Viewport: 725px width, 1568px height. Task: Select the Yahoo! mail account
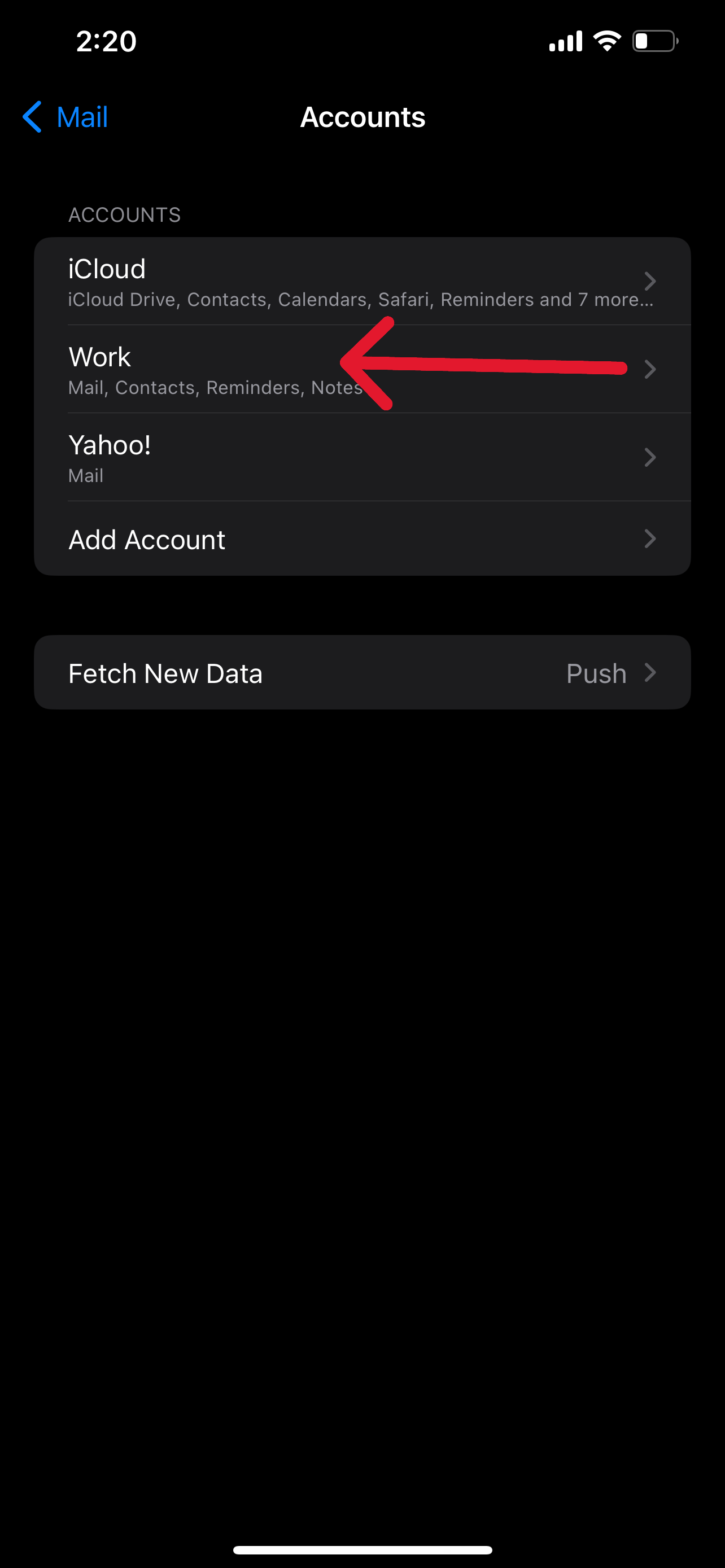pyautogui.click(x=361, y=457)
